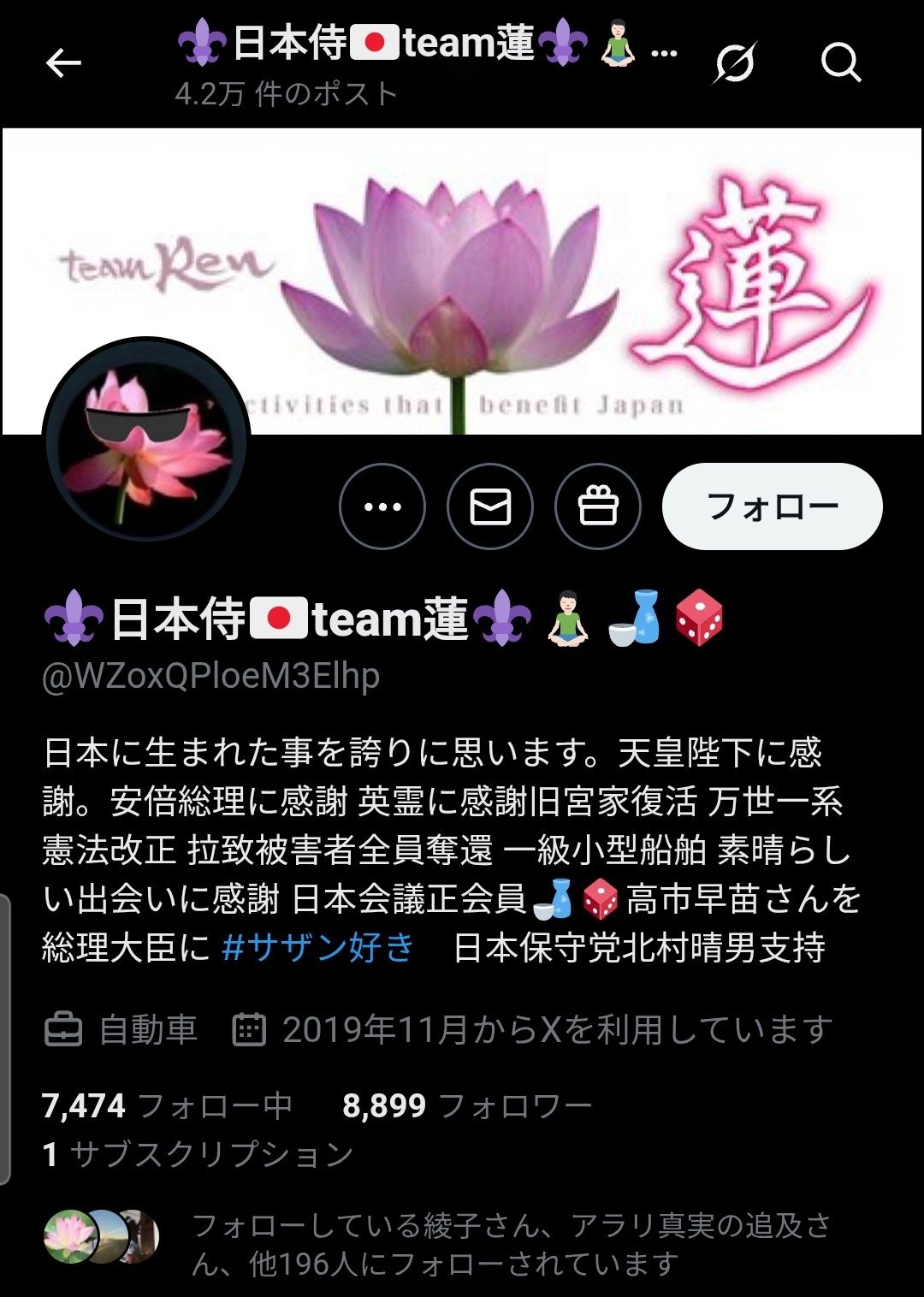The height and width of the screenshot is (1297, 924).
Task: Open the gift subscription button
Action: pyautogui.click(x=598, y=506)
